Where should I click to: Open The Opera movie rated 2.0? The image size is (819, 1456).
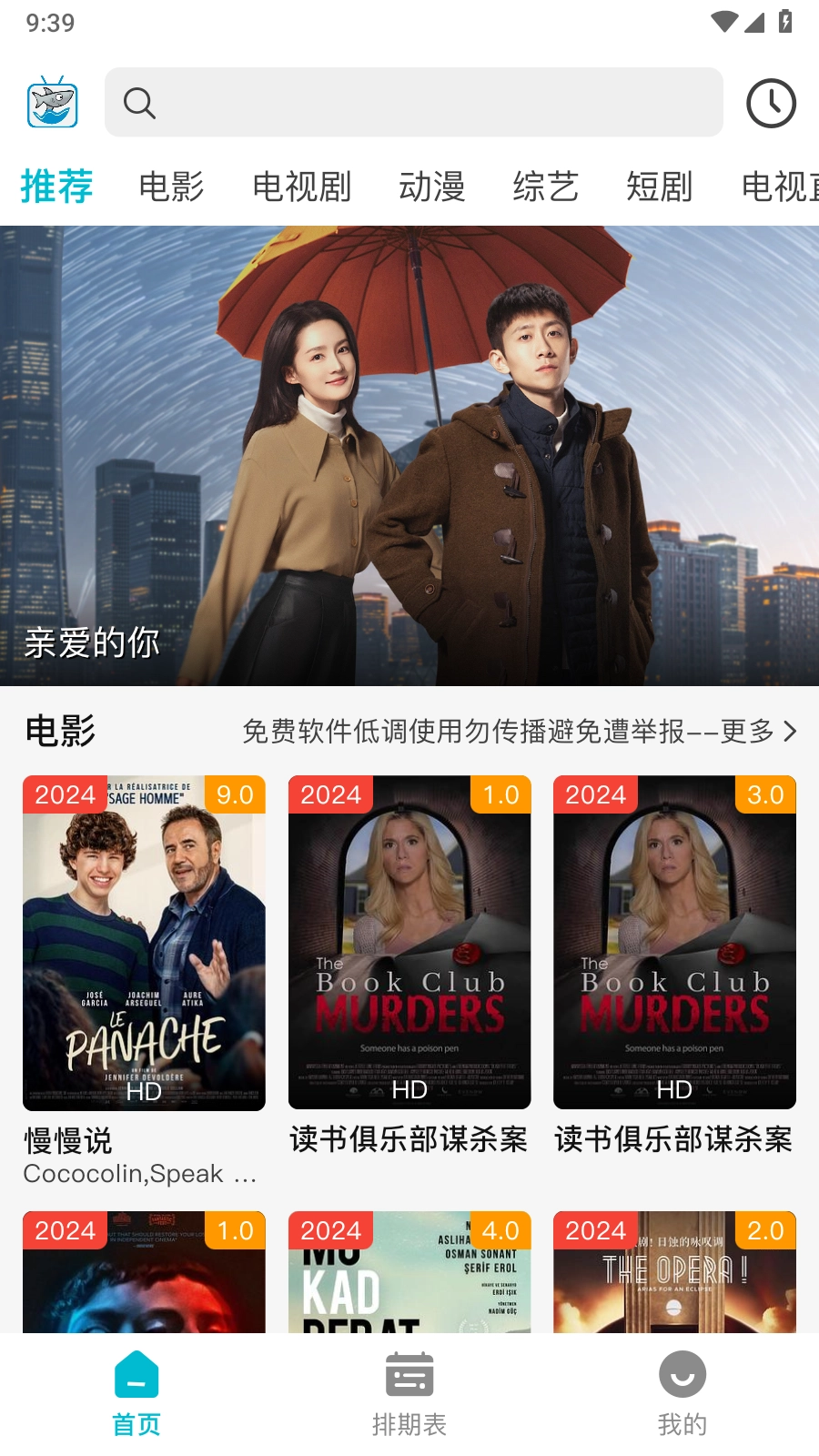tap(674, 1274)
